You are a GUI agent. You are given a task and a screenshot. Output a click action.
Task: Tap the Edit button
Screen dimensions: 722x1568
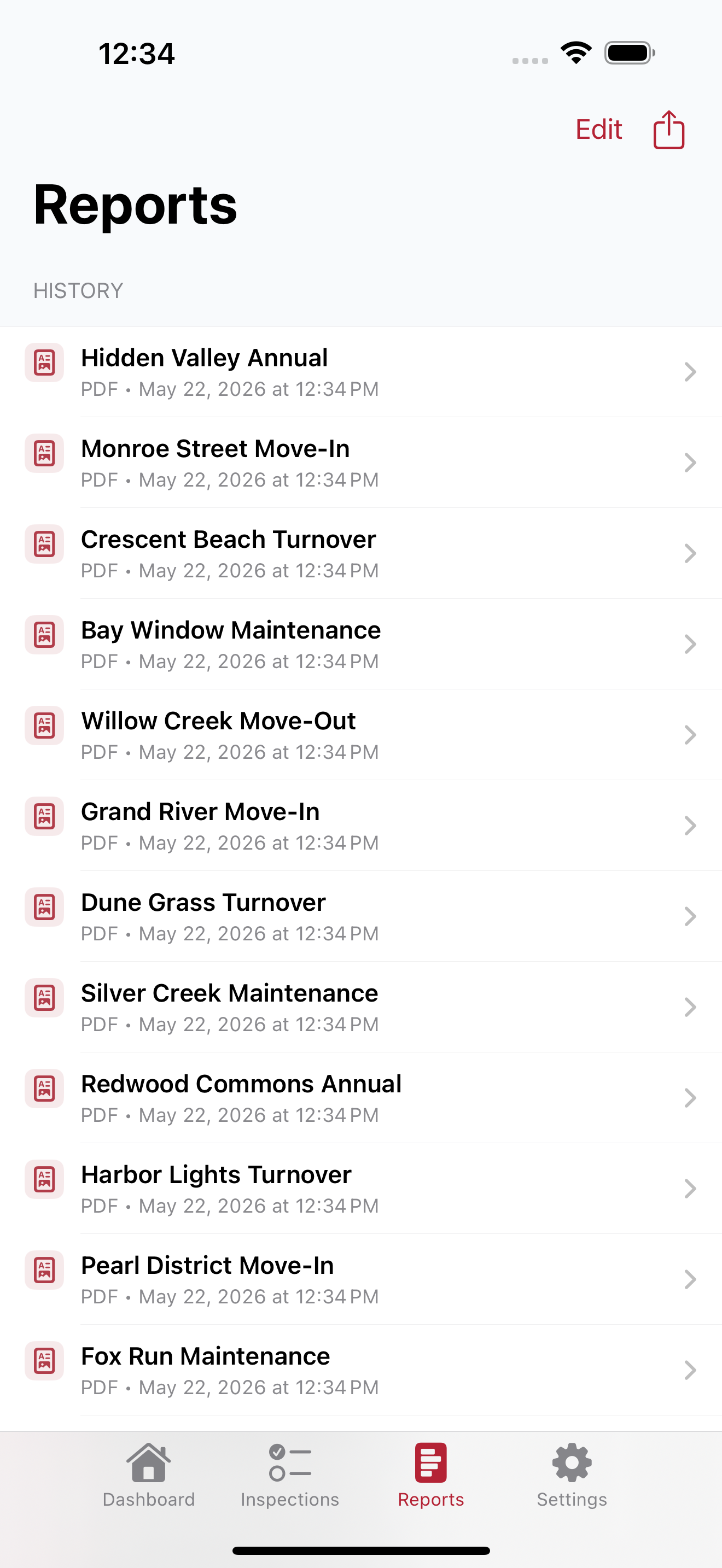pyautogui.click(x=598, y=130)
